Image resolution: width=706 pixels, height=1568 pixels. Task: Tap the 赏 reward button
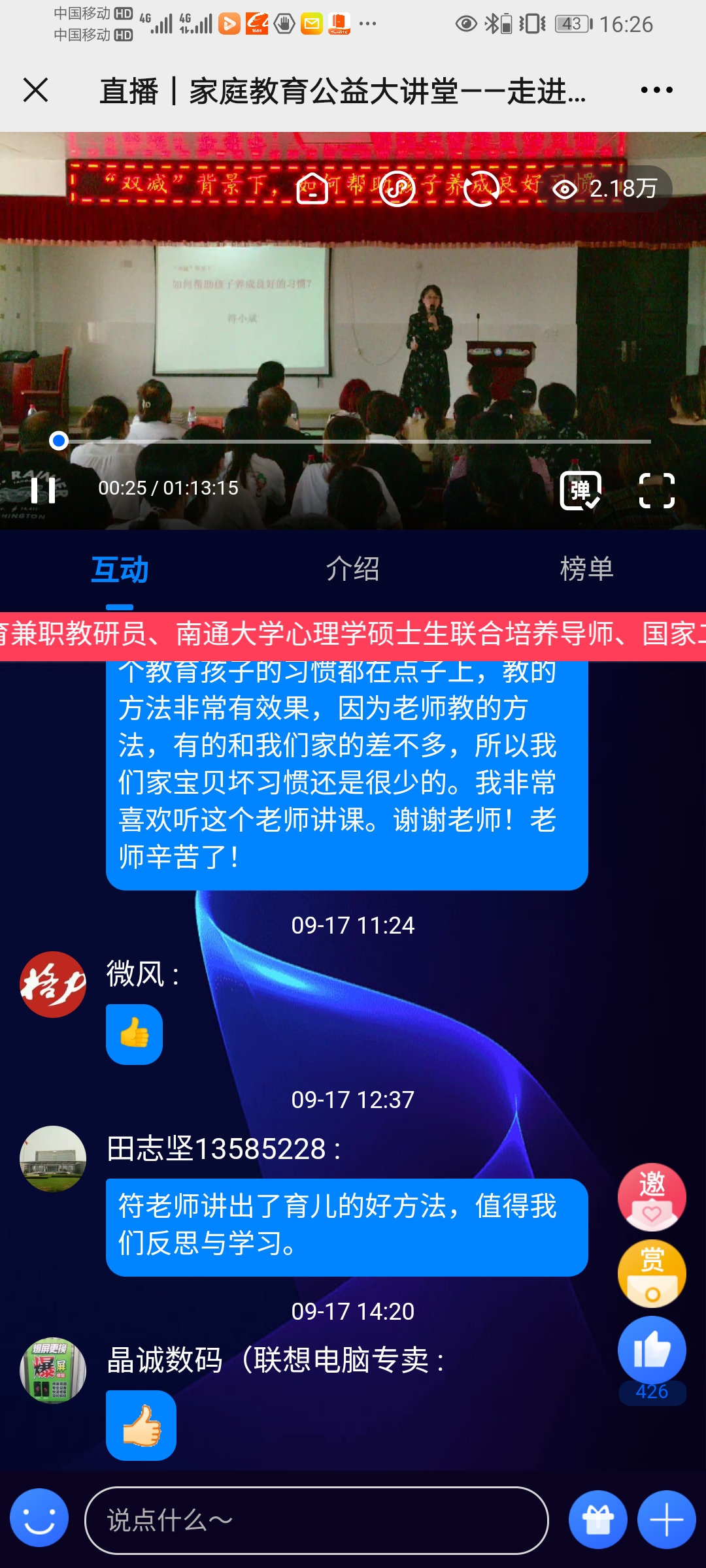pyautogui.click(x=652, y=1273)
